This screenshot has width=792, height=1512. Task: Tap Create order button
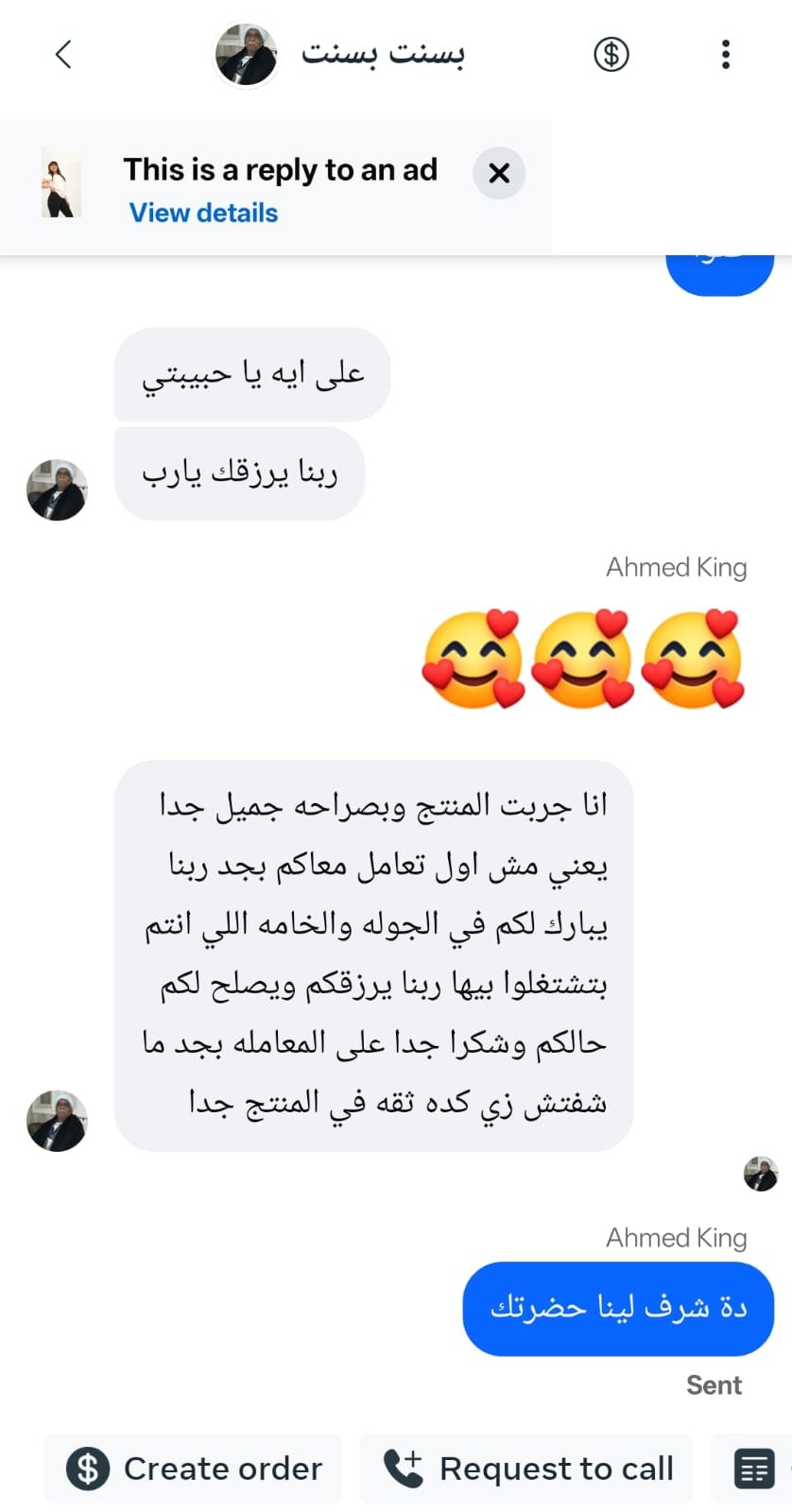pyautogui.click(x=194, y=1469)
